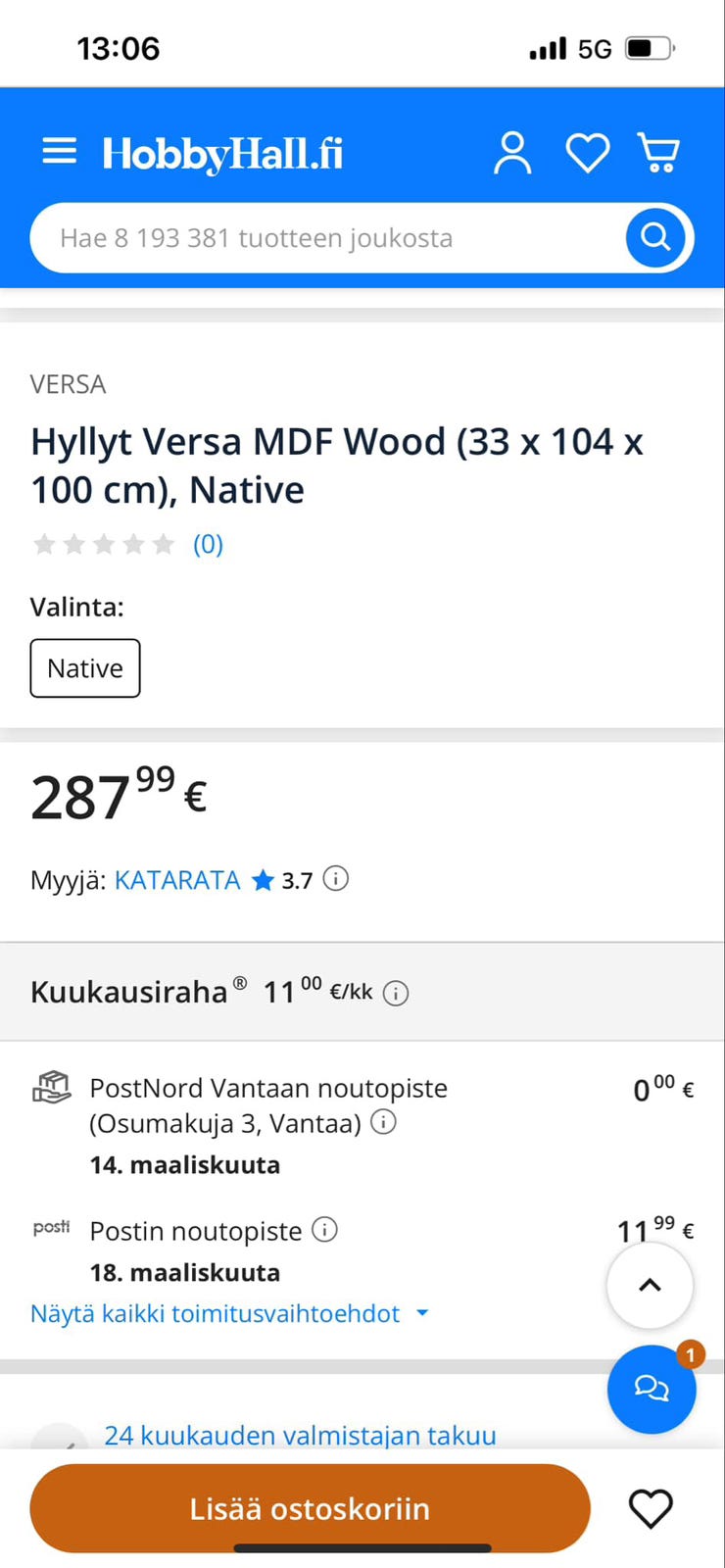Screen dimensions: 725x1568
Task: Click the Lisää ostoskoriin button
Action: click(309, 1508)
